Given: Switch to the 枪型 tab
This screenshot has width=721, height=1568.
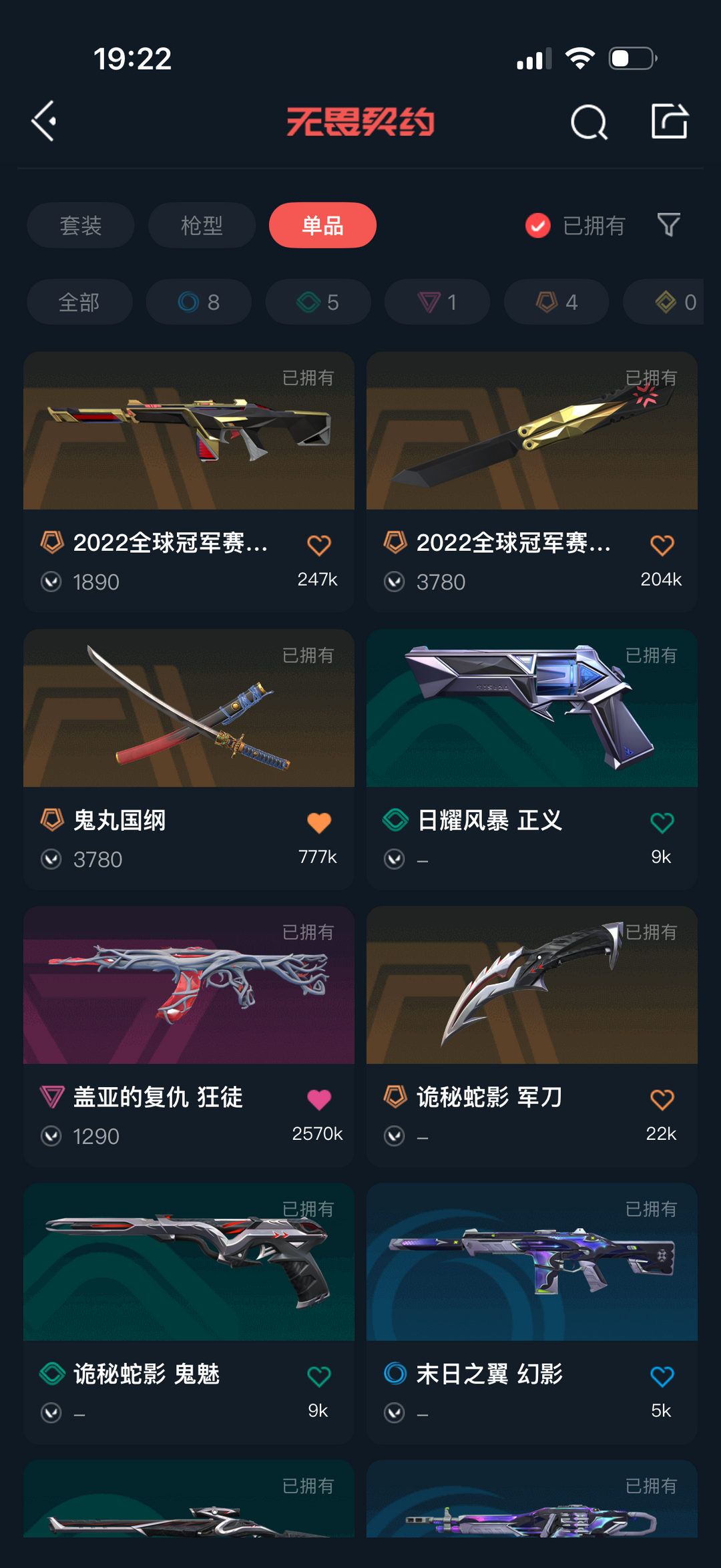Looking at the screenshot, I should coord(202,225).
